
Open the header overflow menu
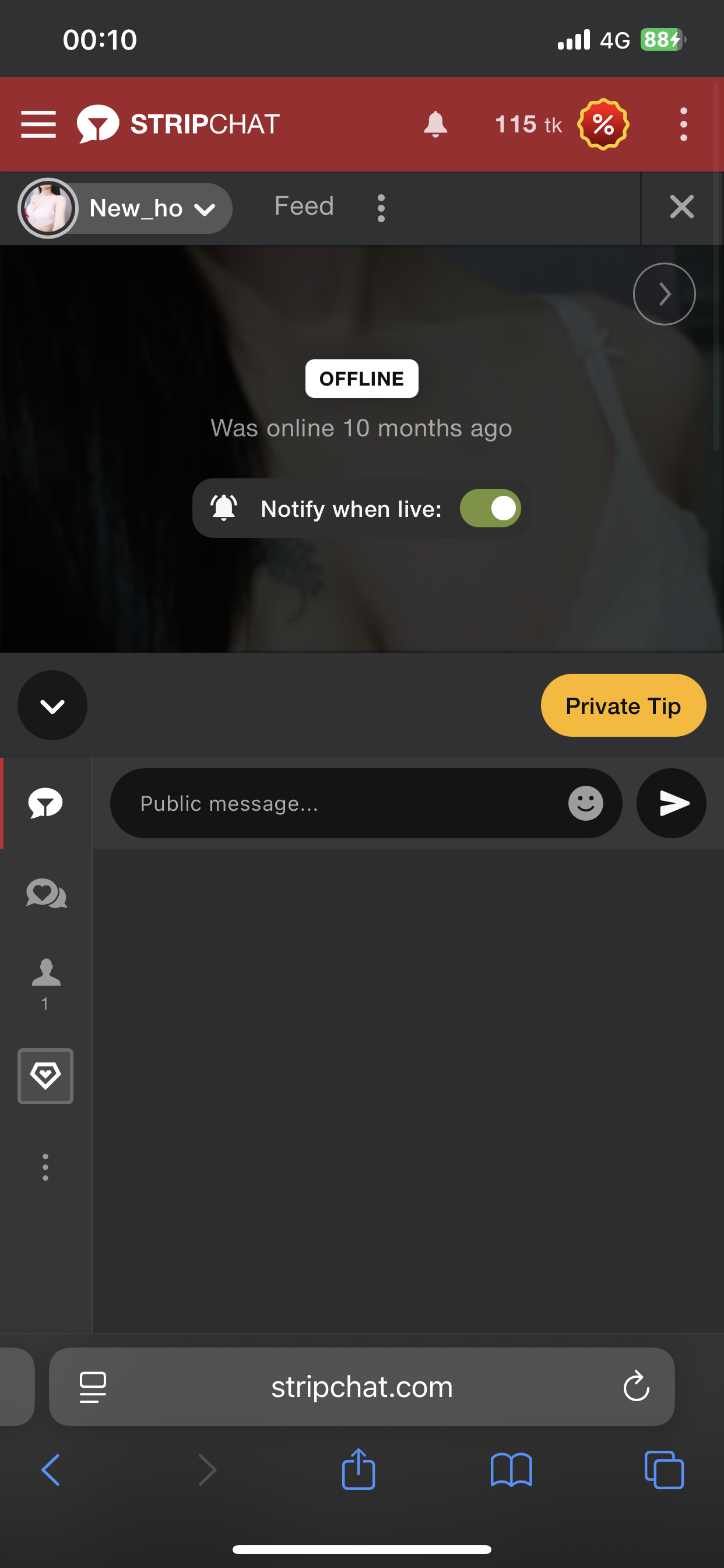(683, 124)
